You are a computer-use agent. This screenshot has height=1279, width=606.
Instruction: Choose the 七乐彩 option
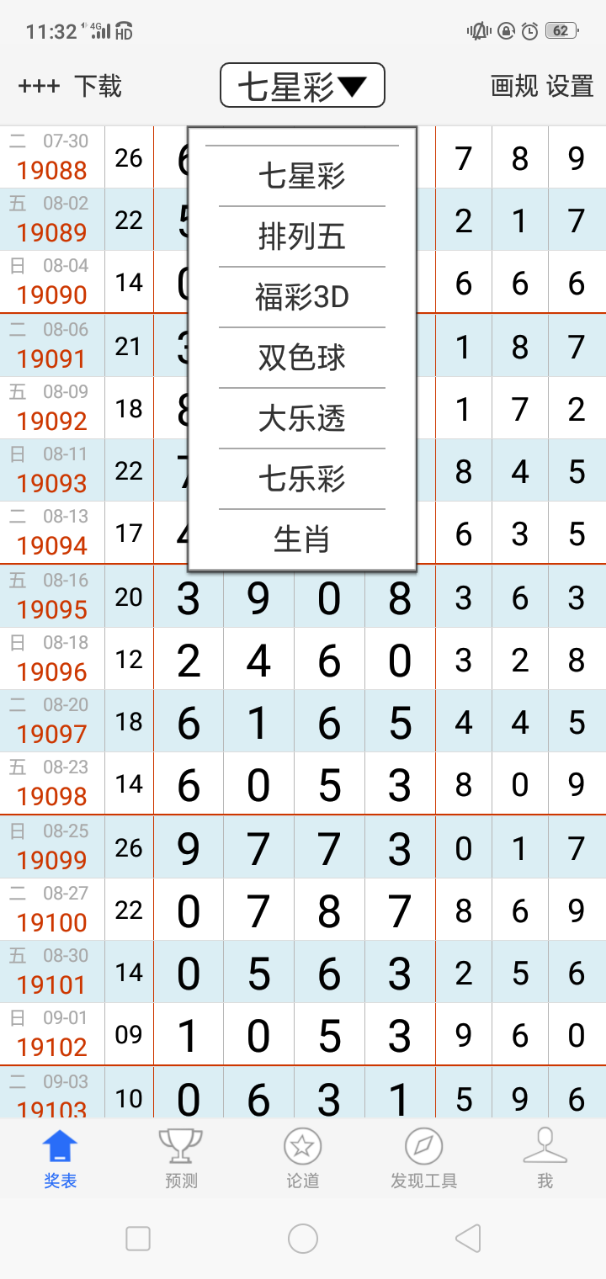302,479
